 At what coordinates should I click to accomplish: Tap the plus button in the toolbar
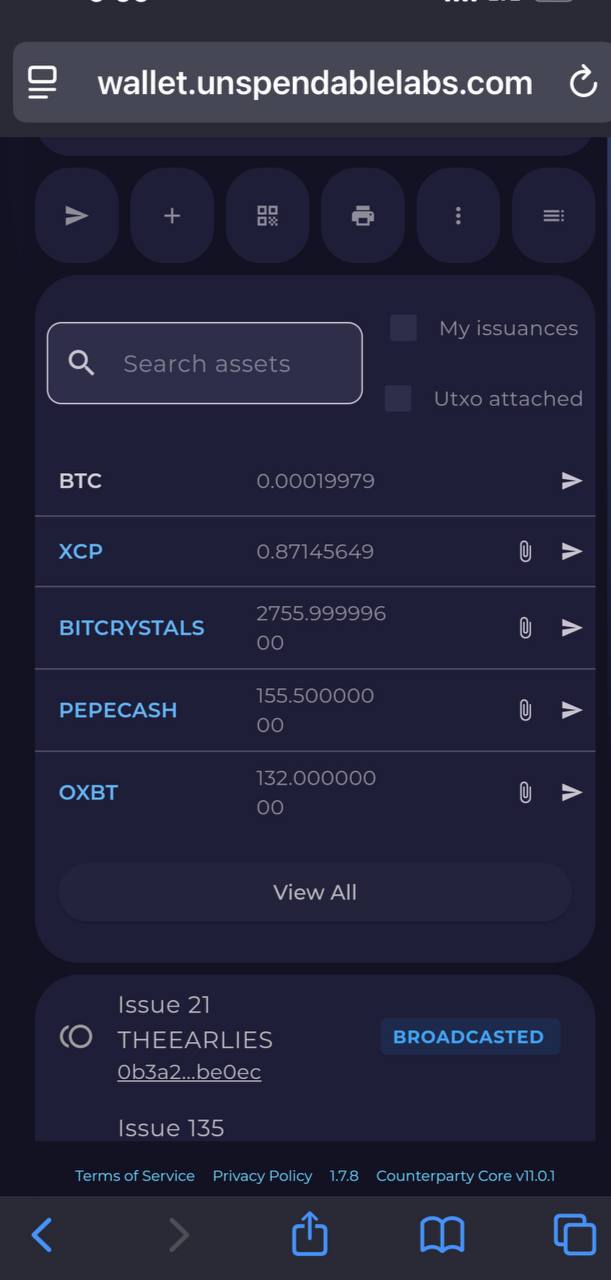172,215
